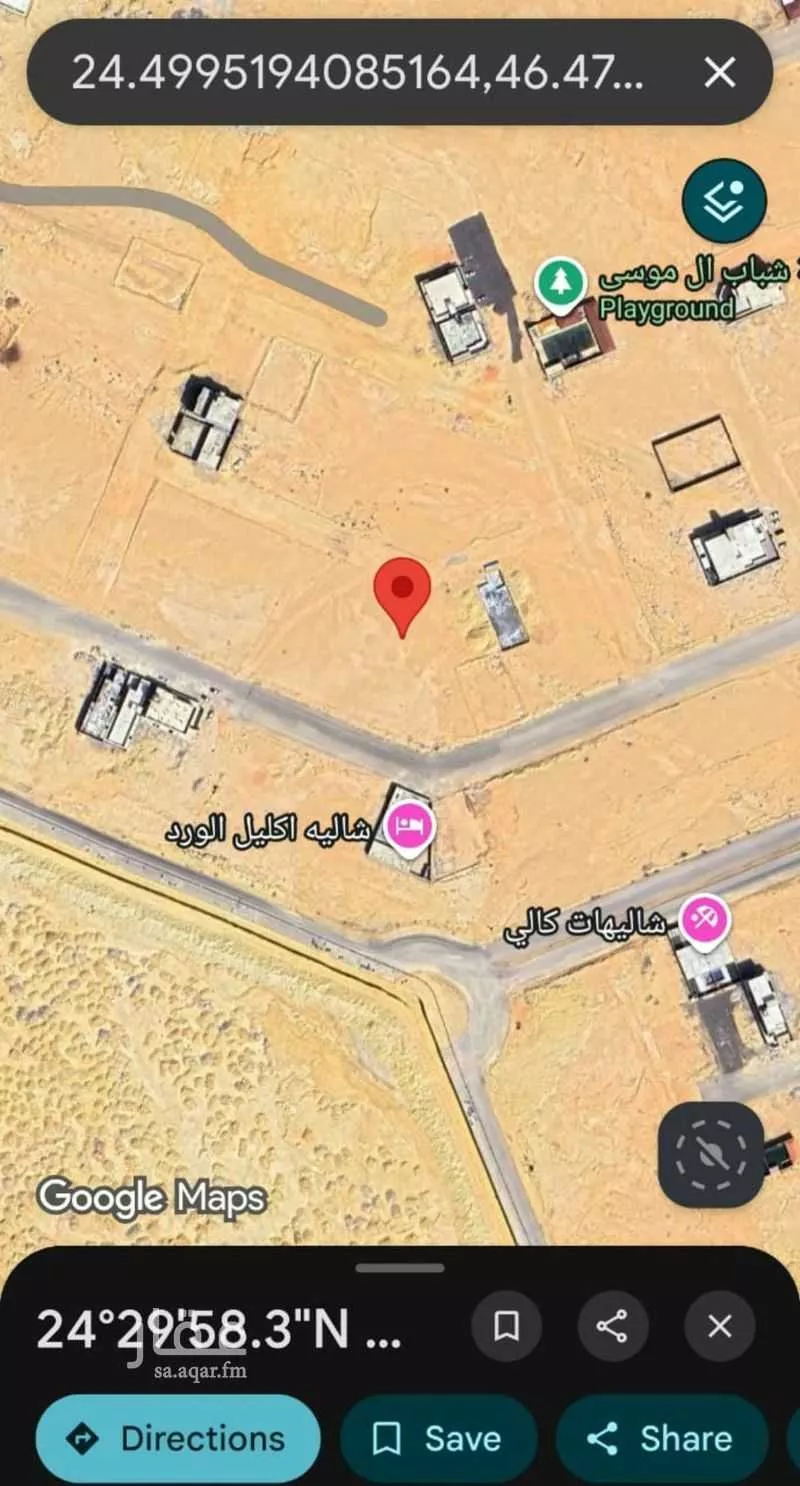Get Directions to the pinned location
This screenshot has width=800, height=1486.
pos(178,1438)
